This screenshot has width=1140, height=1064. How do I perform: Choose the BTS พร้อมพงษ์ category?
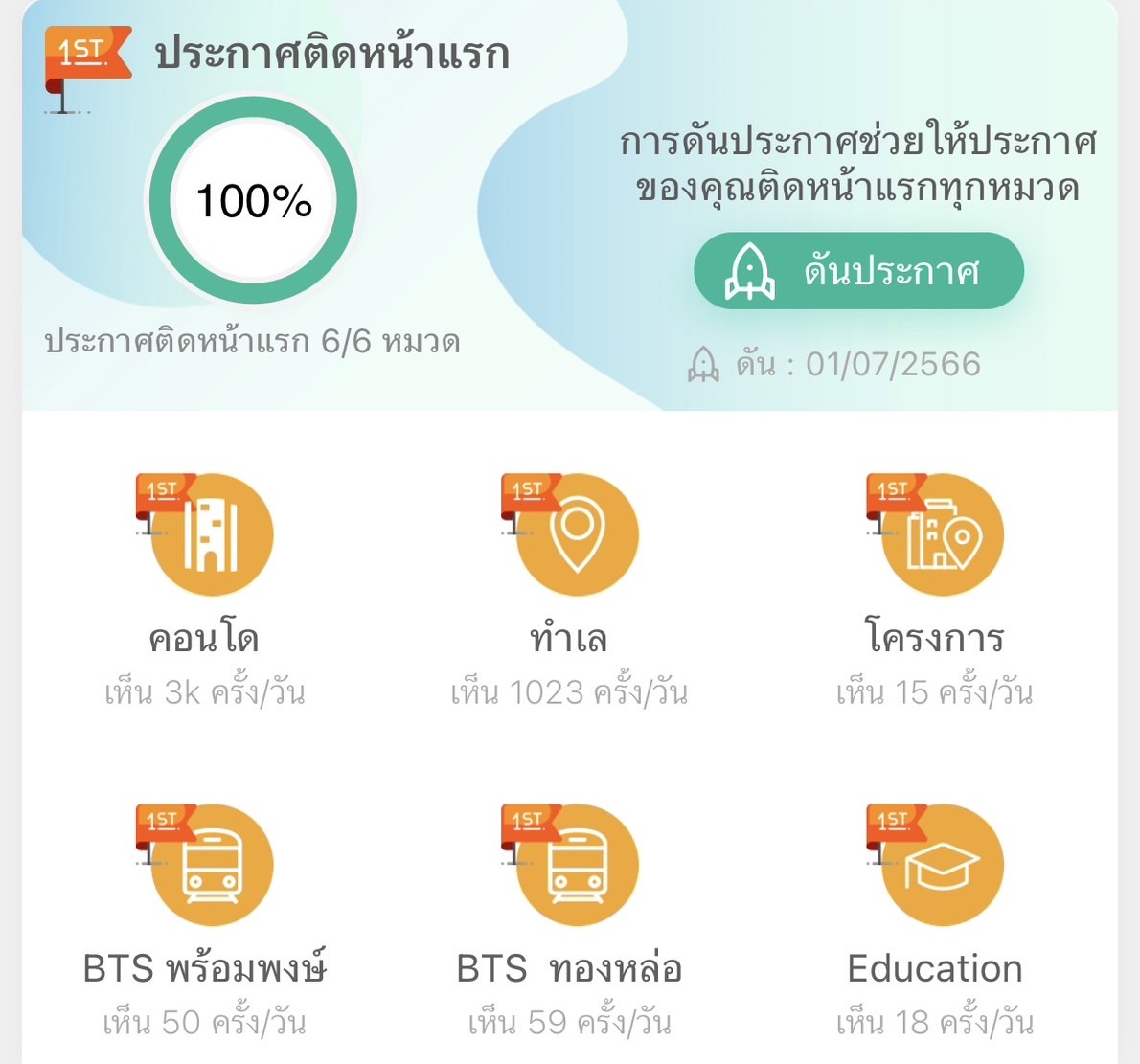tap(212, 866)
